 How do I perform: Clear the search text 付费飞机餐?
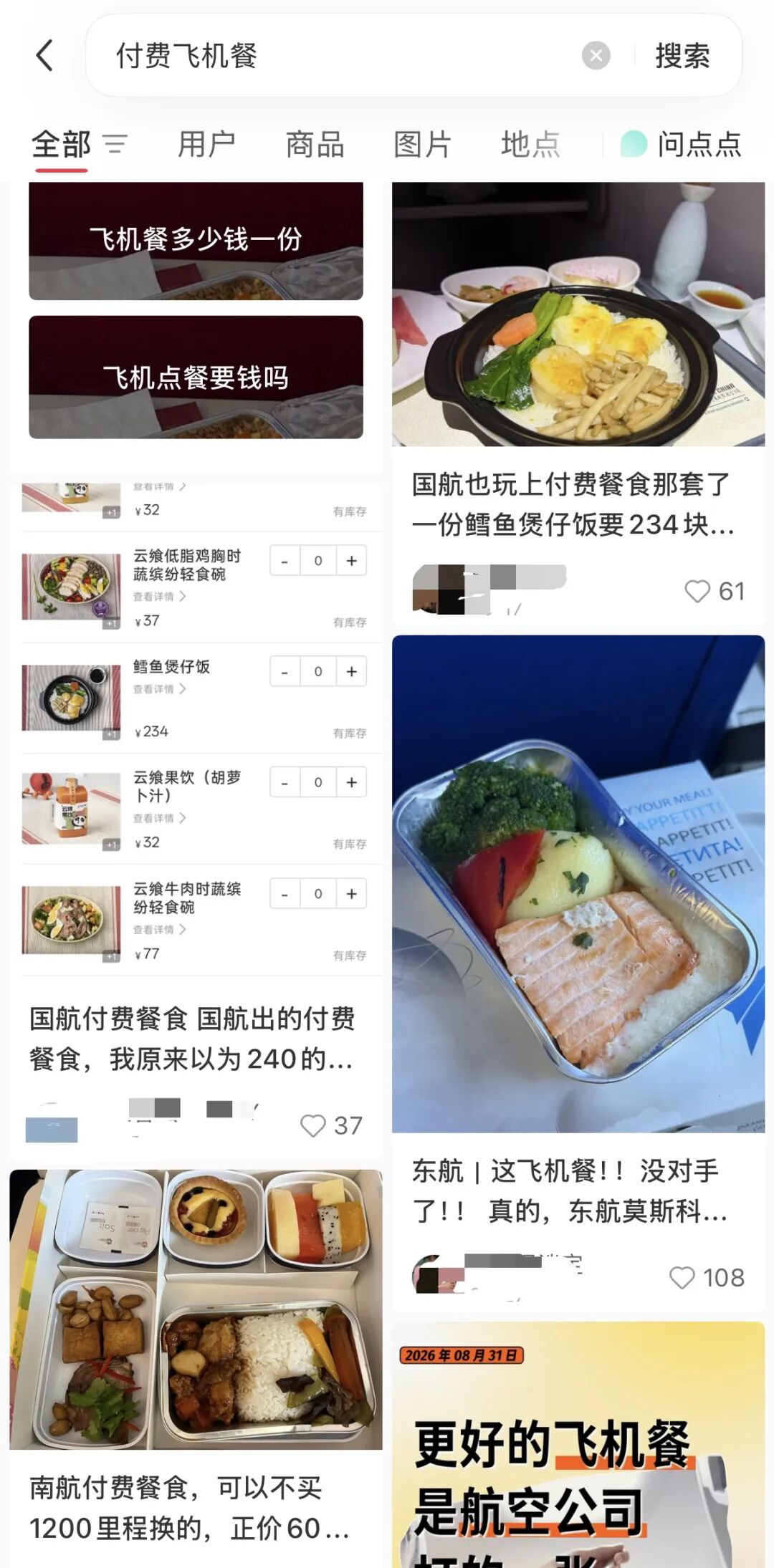coord(596,56)
